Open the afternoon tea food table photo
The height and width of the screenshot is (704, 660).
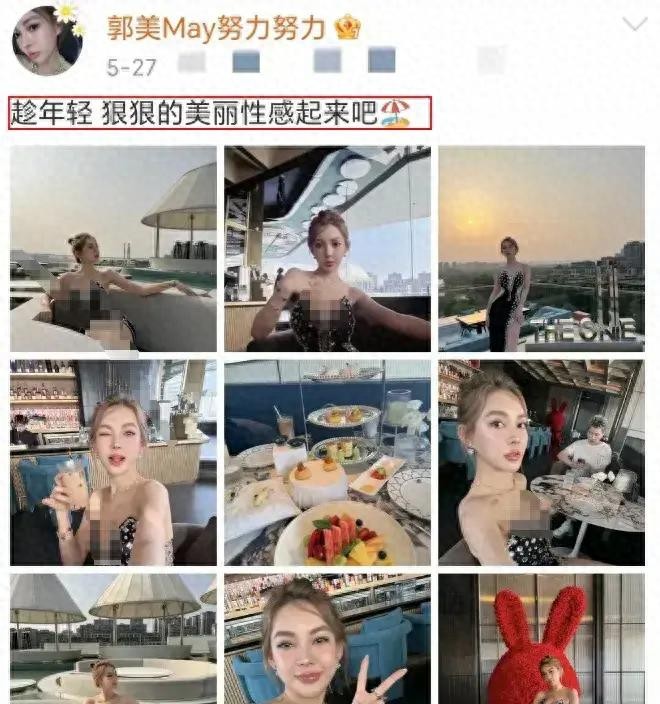(327, 463)
